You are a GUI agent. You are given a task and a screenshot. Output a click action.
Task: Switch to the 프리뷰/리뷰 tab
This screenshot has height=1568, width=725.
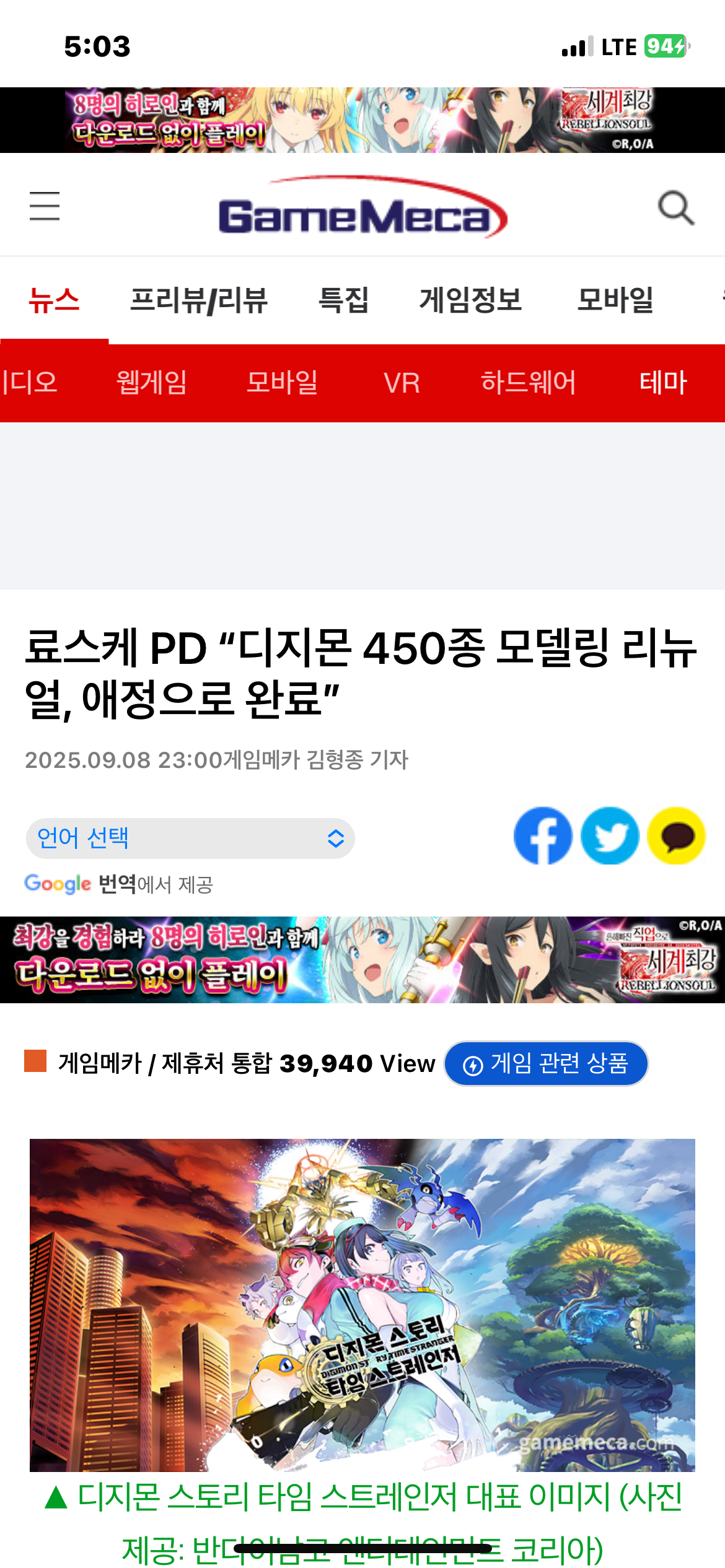coord(198,300)
